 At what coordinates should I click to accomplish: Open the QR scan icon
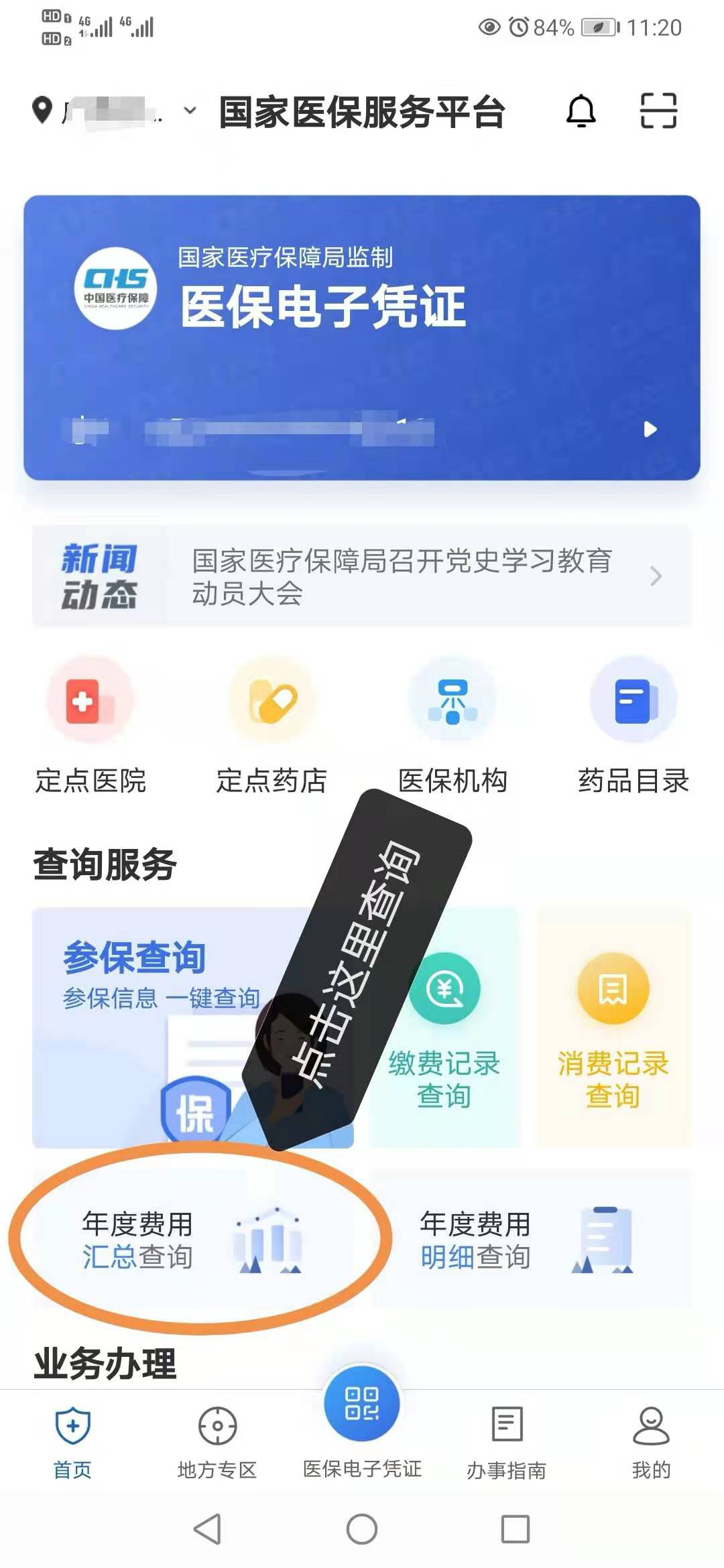[x=658, y=111]
